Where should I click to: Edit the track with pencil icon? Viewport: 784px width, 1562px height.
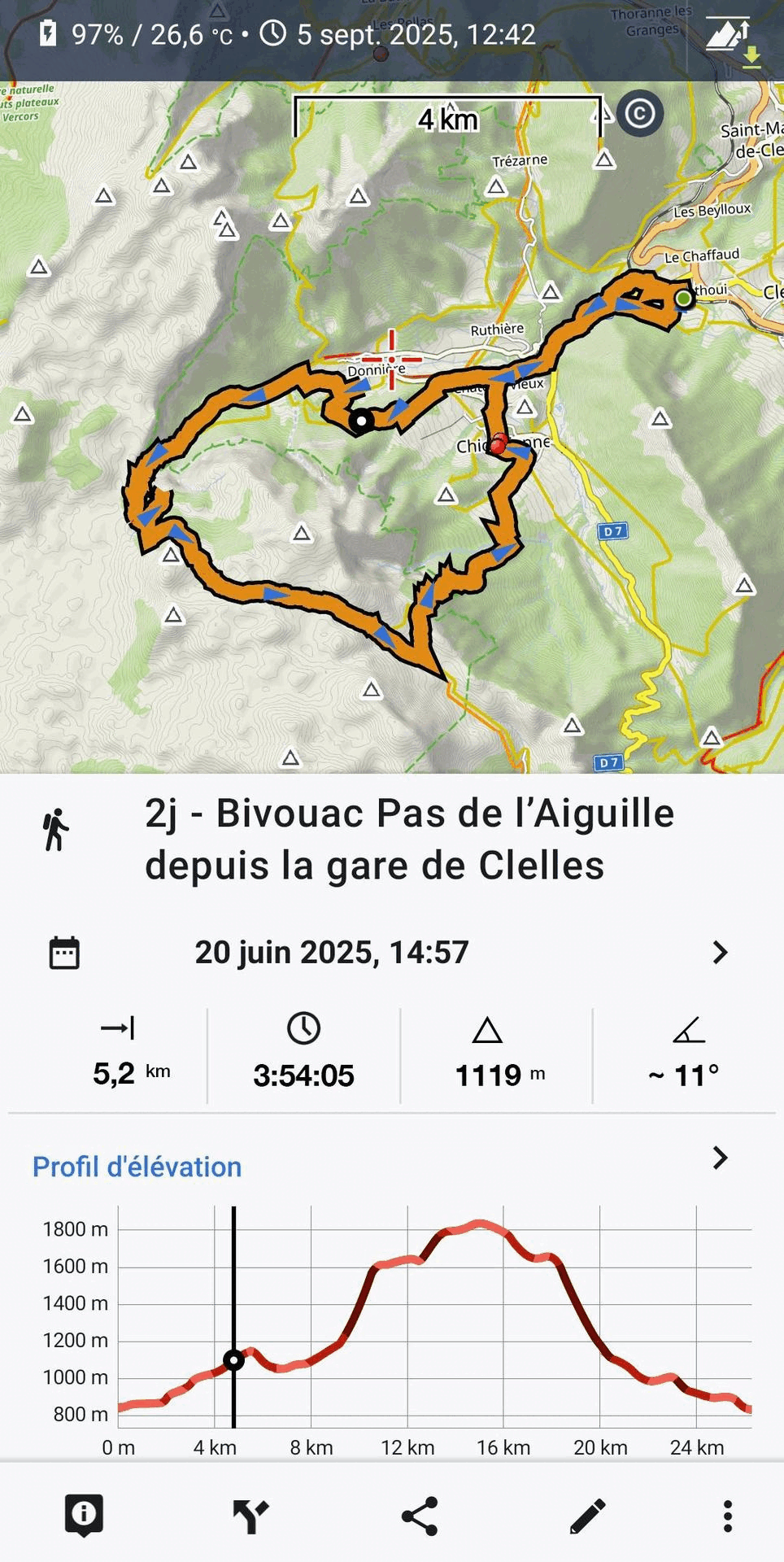point(587,1516)
